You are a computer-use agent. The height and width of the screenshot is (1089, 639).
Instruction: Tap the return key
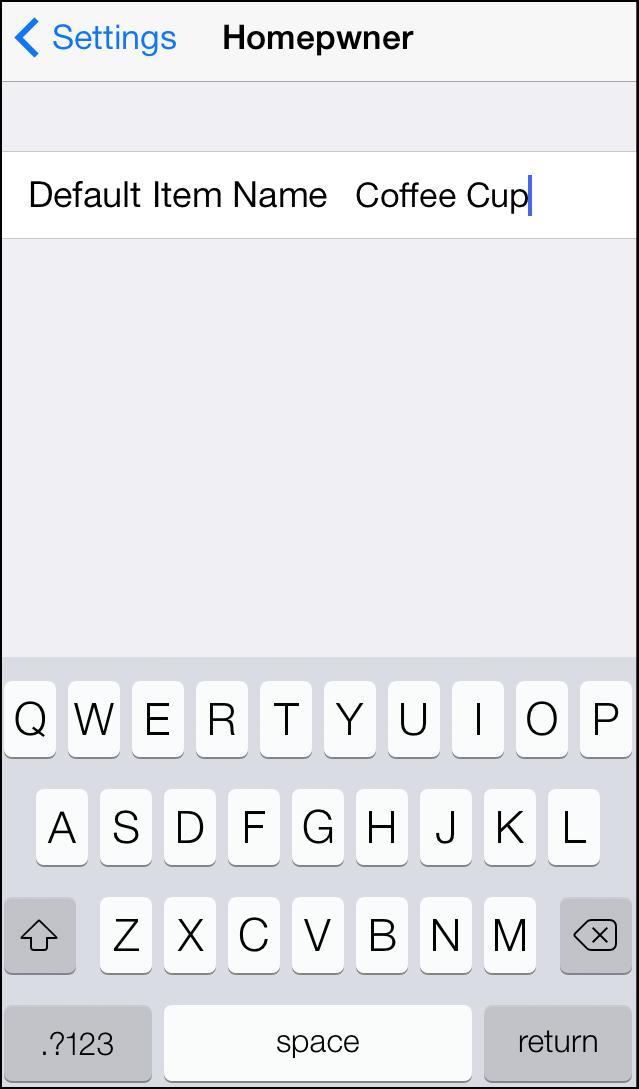(x=558, y=1042)
